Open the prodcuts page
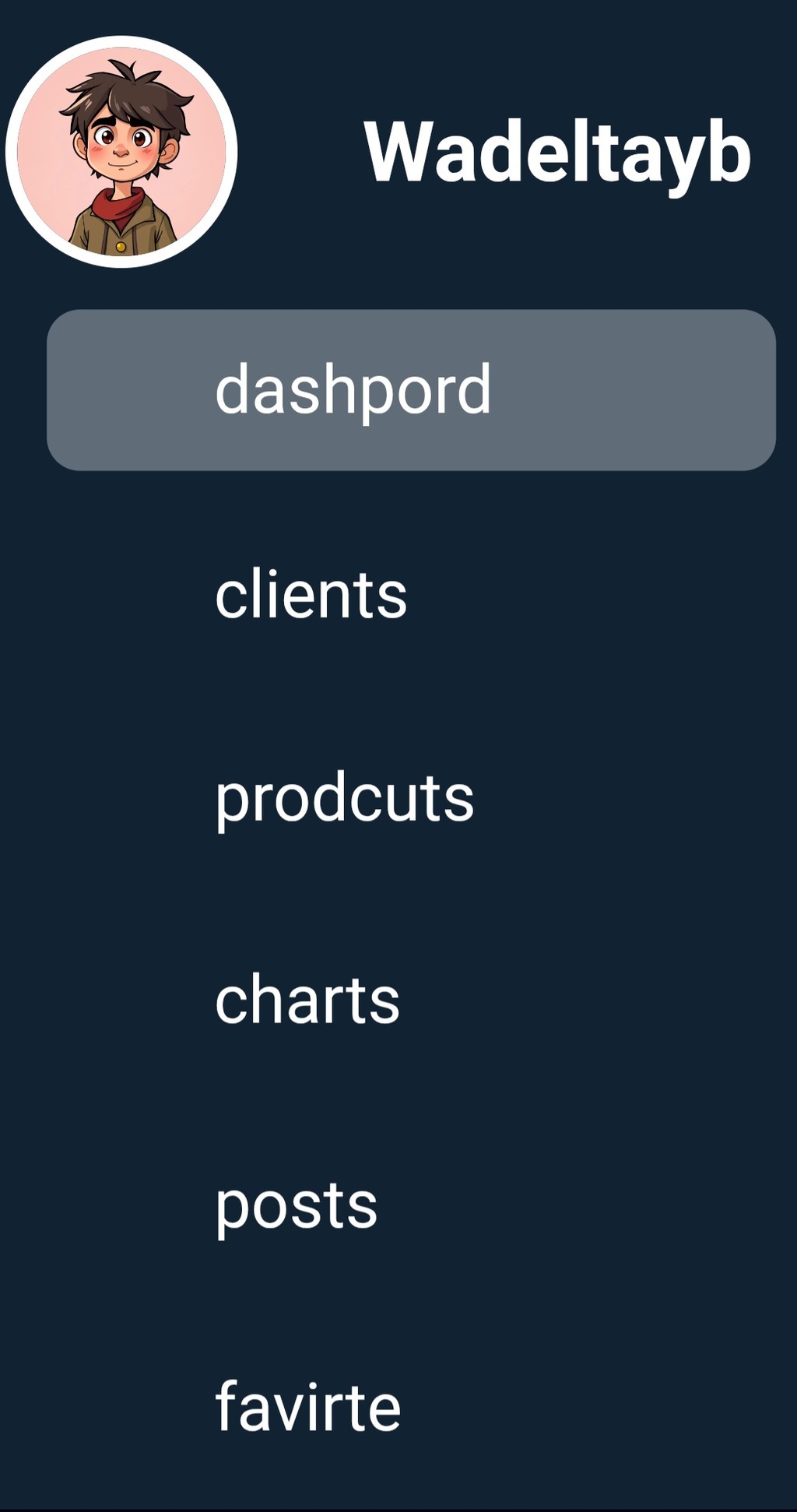Image resolution: width=797 pixels, height=1512 pixels. [x=344, y=799]
